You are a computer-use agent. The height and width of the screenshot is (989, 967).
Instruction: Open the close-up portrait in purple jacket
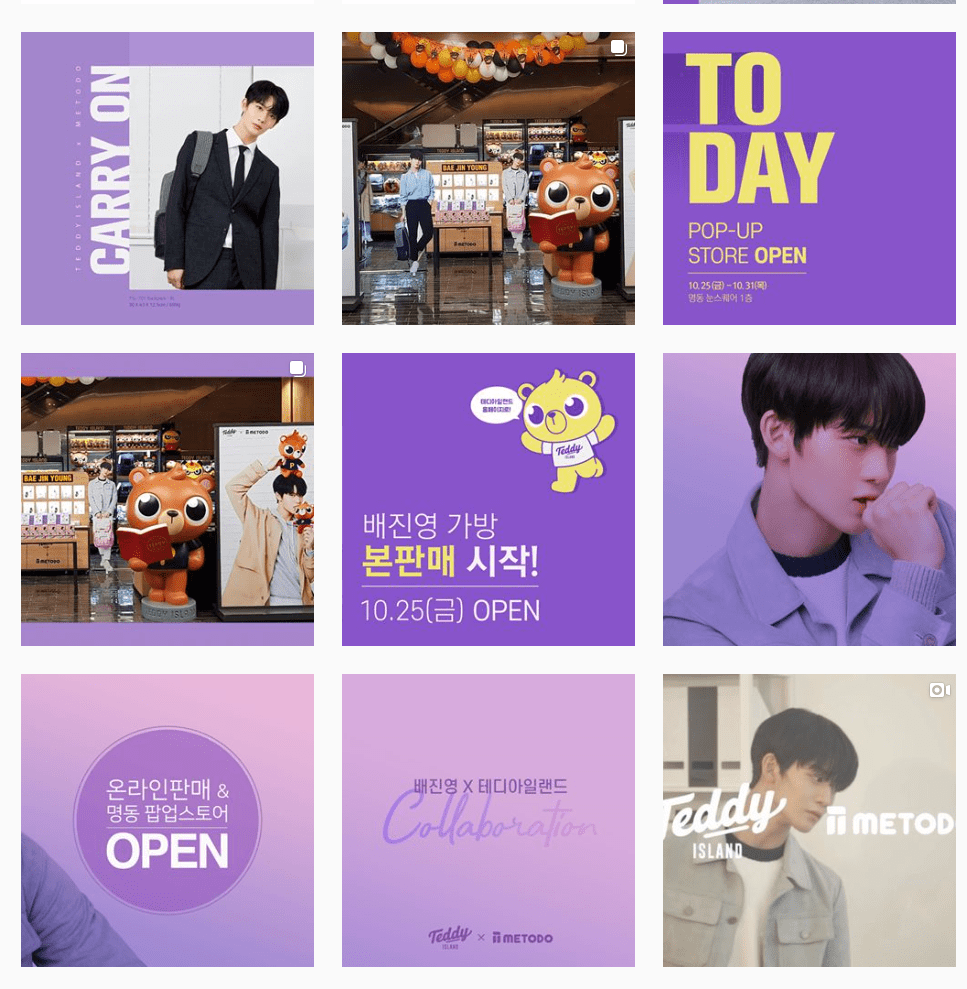click(809, 499)
